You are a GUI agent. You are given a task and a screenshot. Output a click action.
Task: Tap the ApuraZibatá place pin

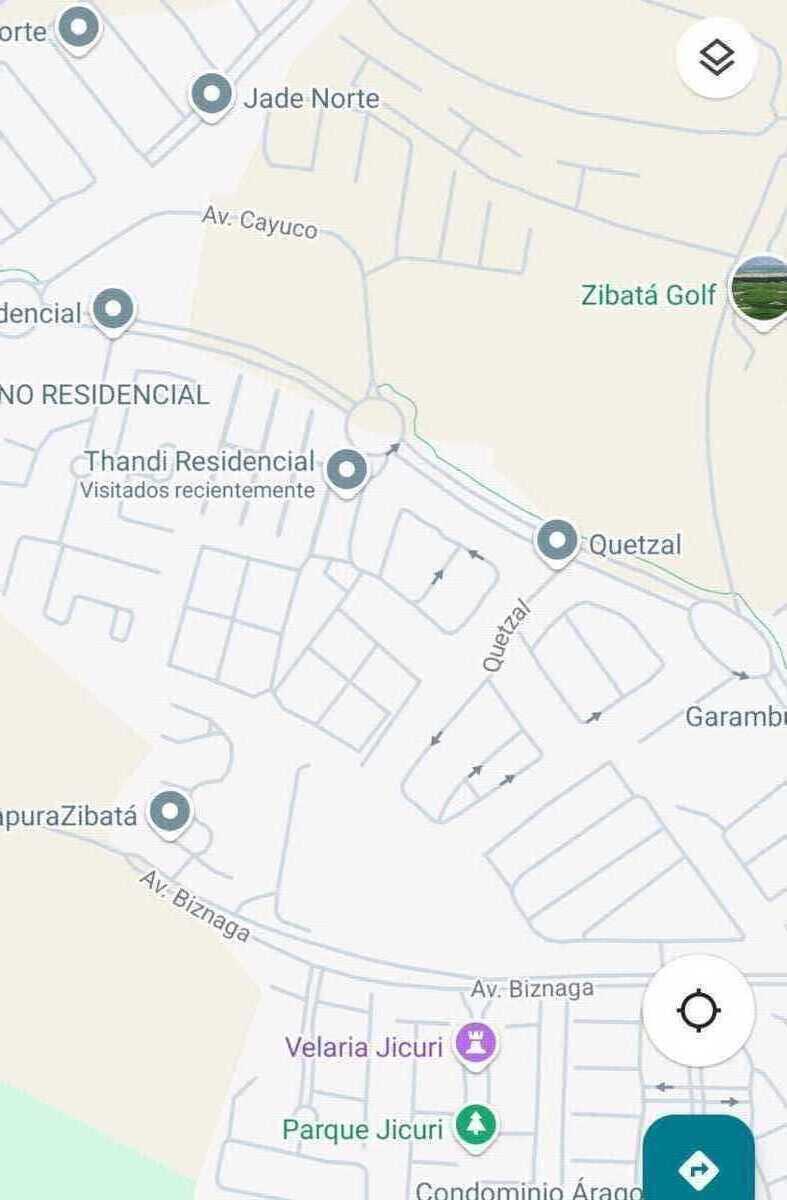tap(170, 812)
